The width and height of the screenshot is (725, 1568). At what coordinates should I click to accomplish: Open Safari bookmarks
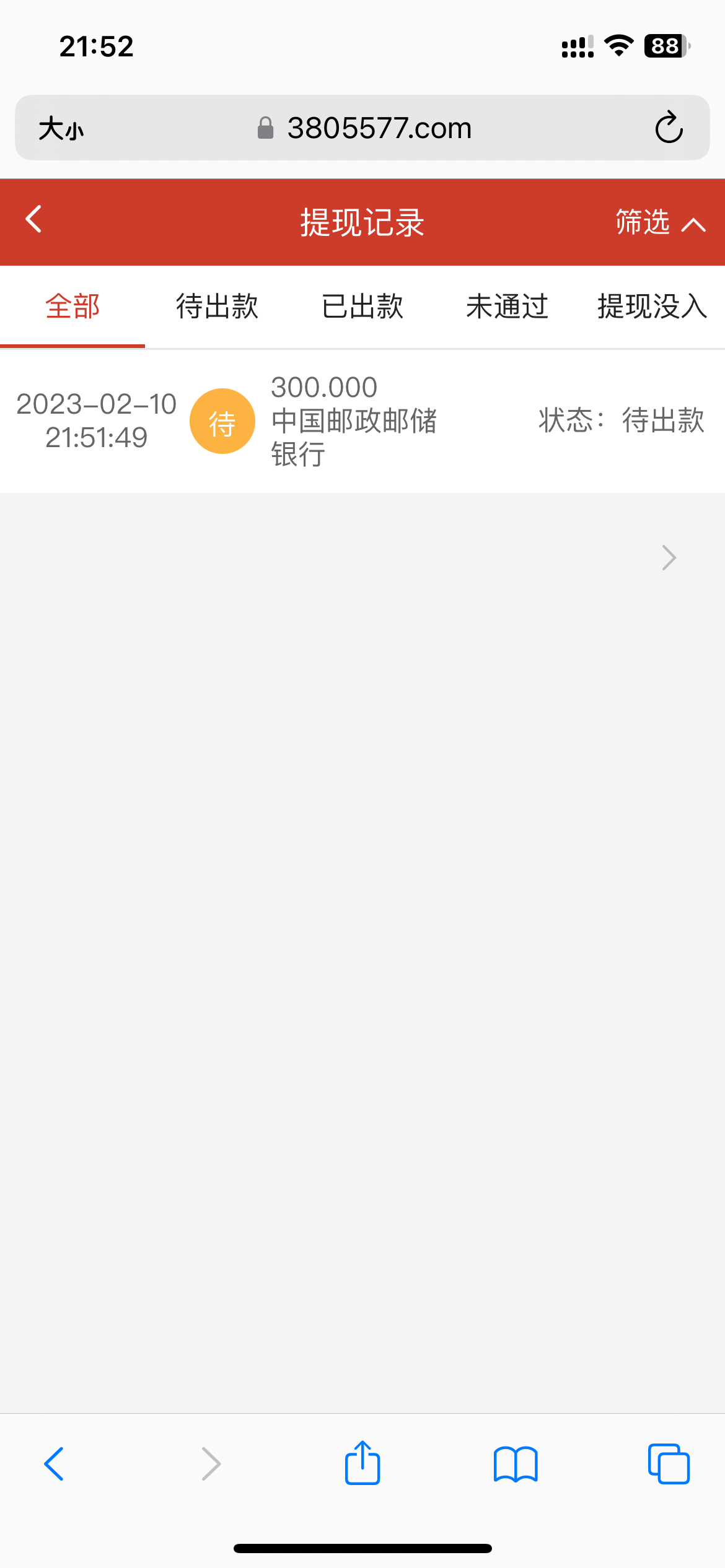(x=516, y=1464)
